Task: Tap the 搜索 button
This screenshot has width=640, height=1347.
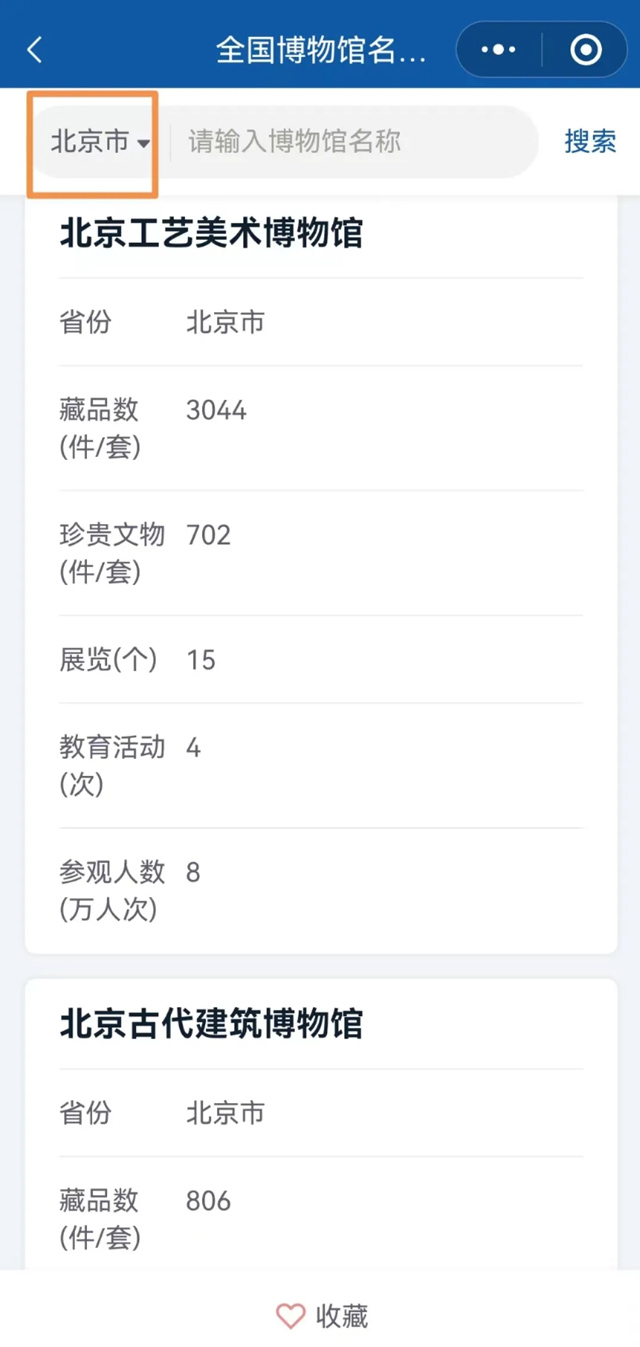Action: click(590, 142)
